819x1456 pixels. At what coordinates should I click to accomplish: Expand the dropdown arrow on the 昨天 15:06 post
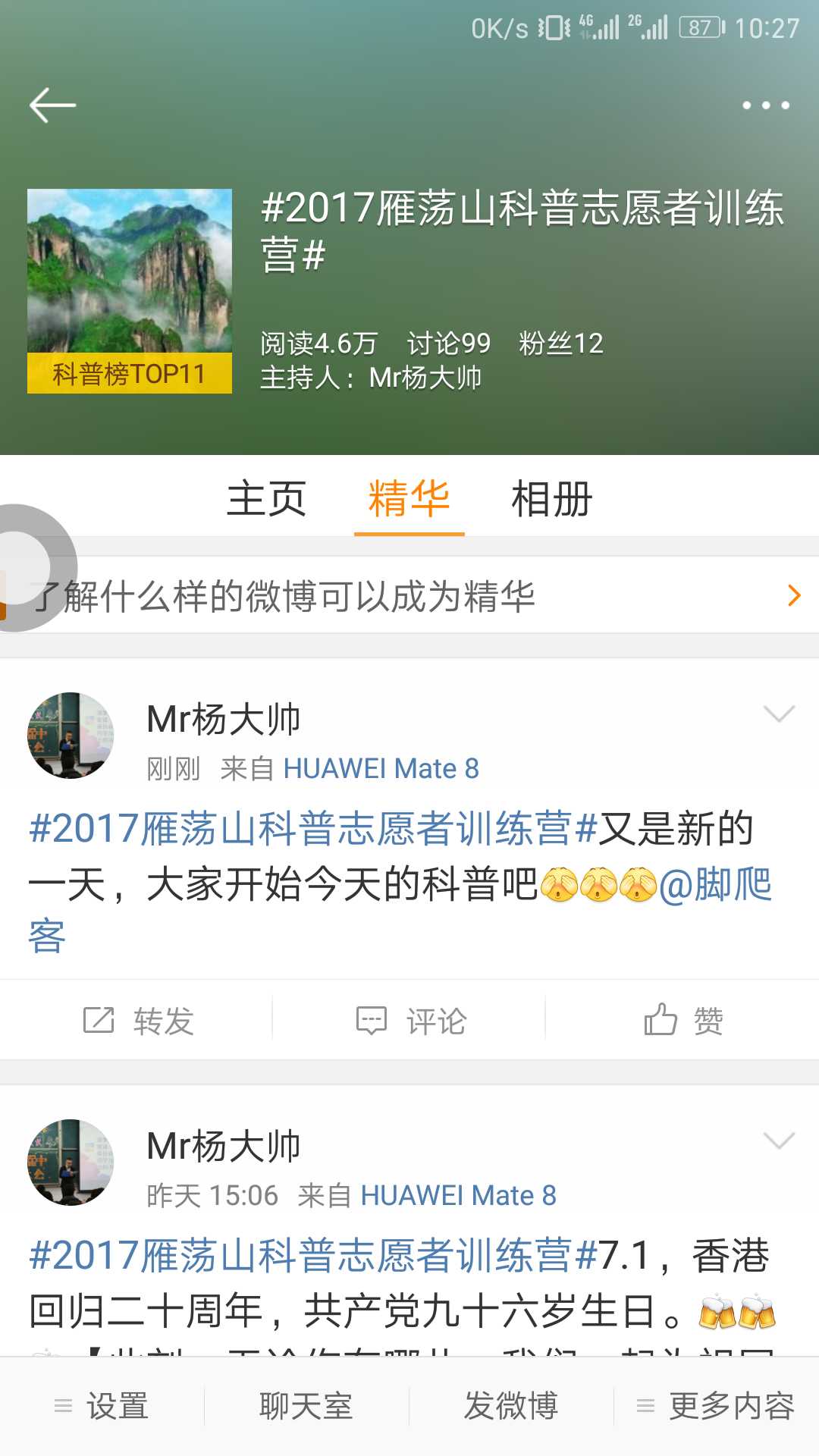point(779,1141)
